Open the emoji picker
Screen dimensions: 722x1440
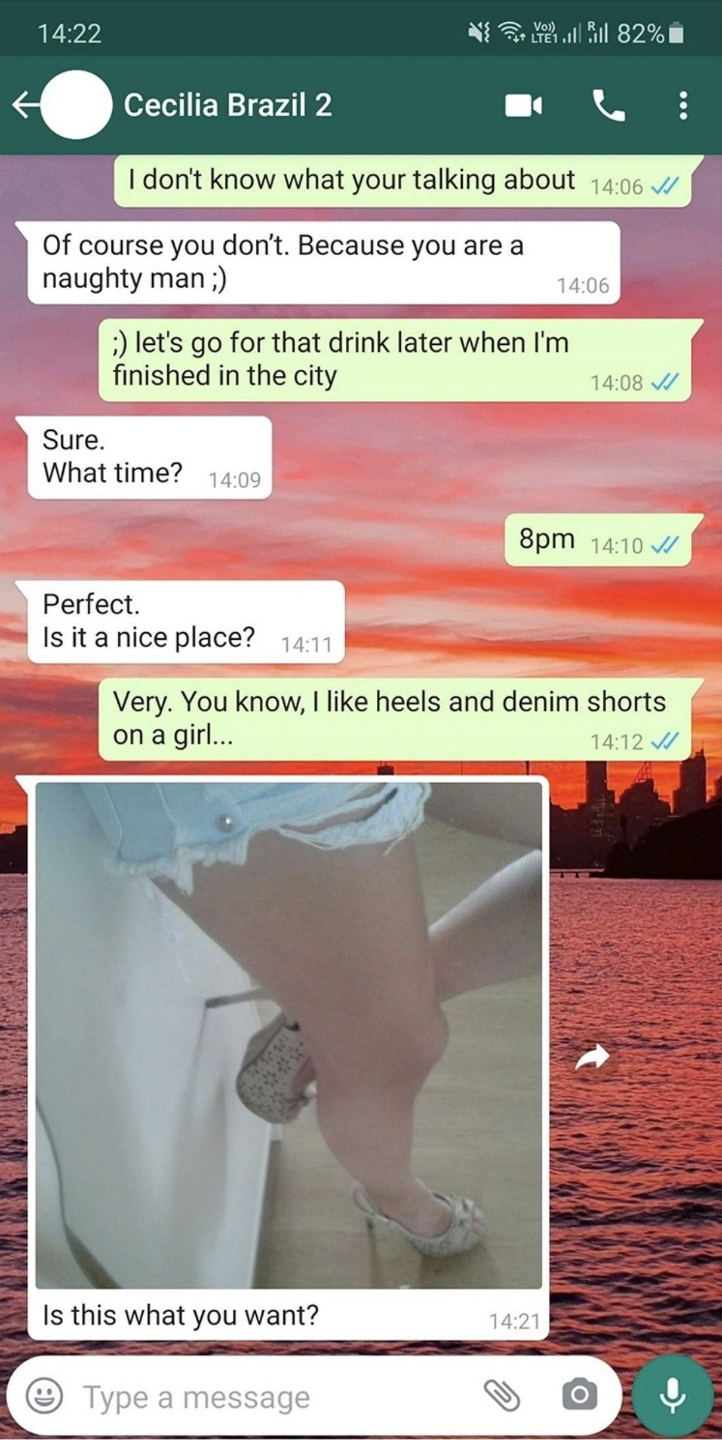pyautogui.click(x=44, y=1396)
